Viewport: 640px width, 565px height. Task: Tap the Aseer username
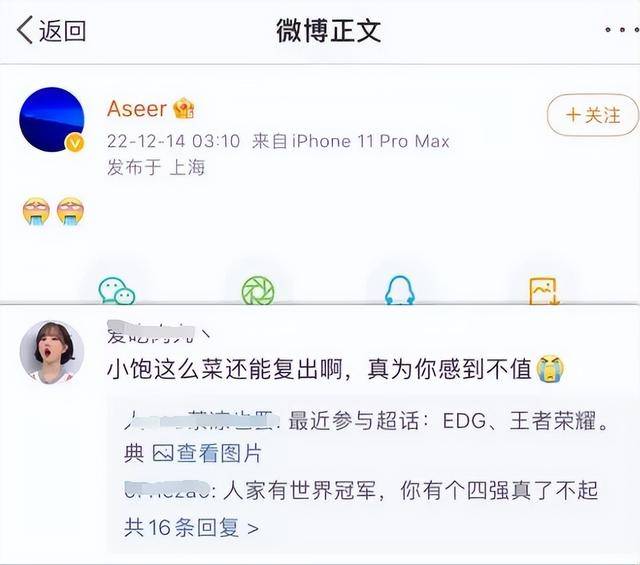[x=137, y=108]
